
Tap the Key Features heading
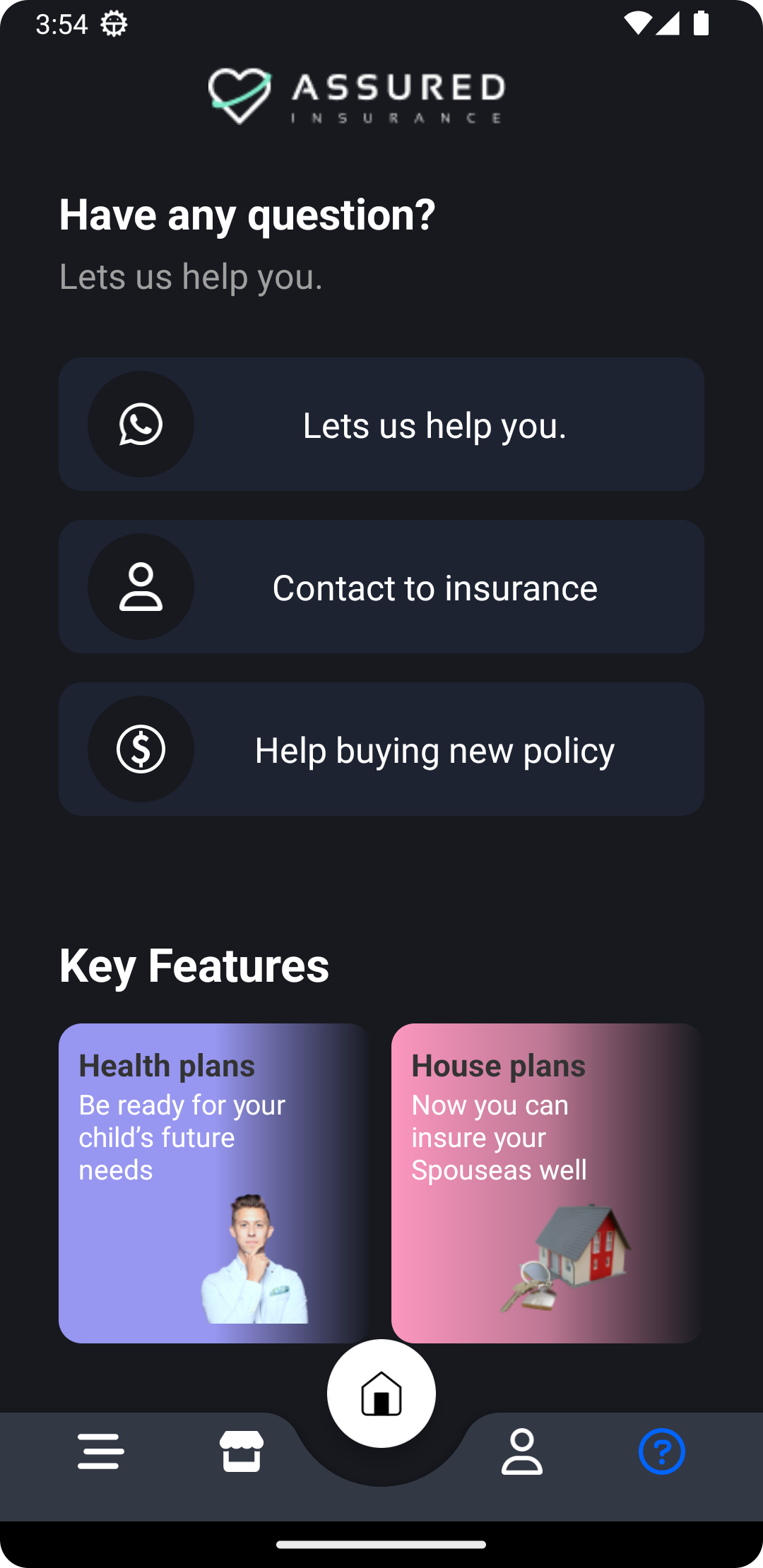[194, 966]
